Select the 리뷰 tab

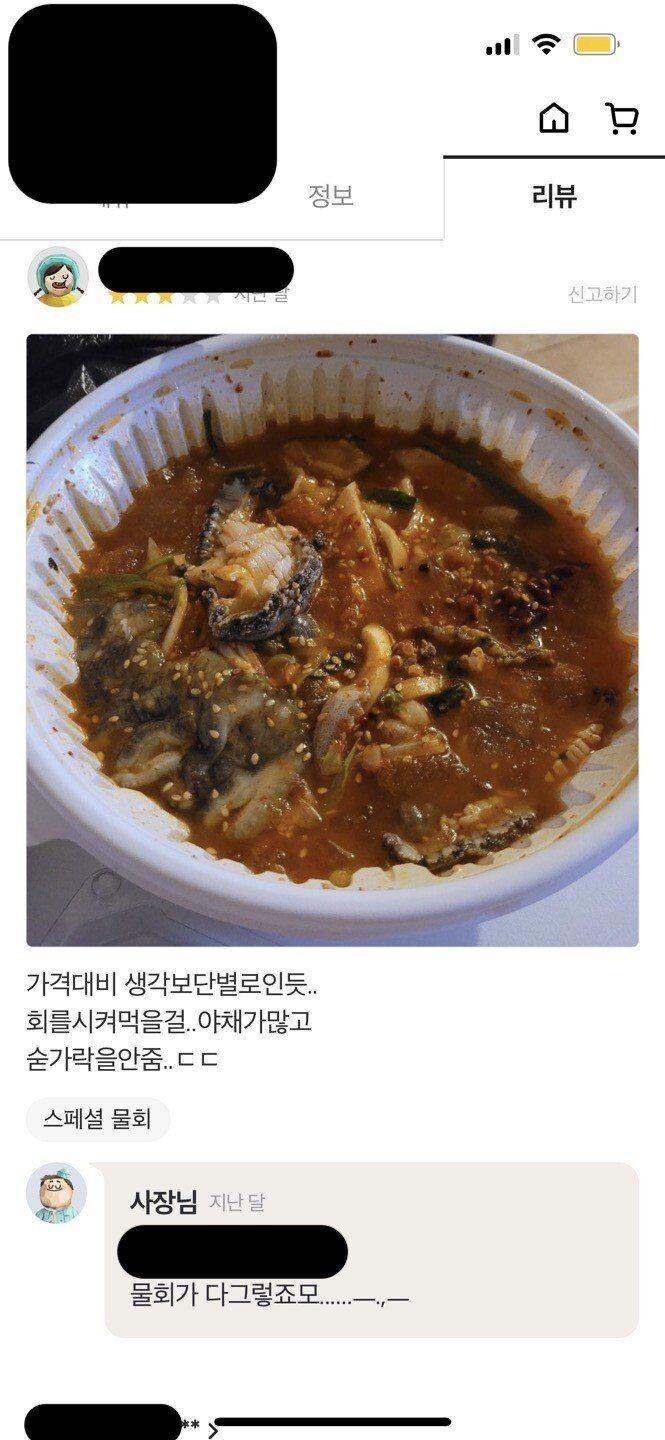click(554, 196)
